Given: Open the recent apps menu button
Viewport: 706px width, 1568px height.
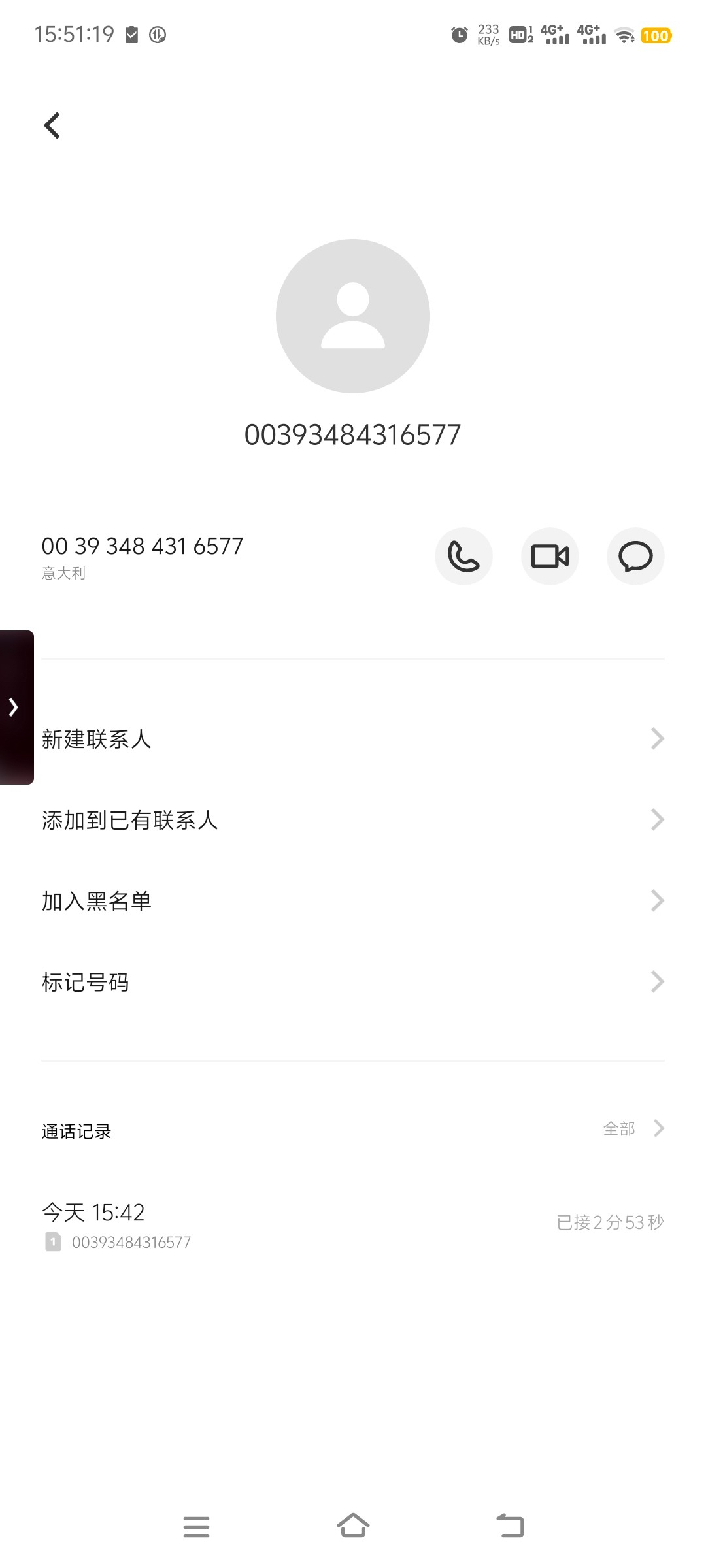Looking at the screenshot, I should click(196, 1526).
